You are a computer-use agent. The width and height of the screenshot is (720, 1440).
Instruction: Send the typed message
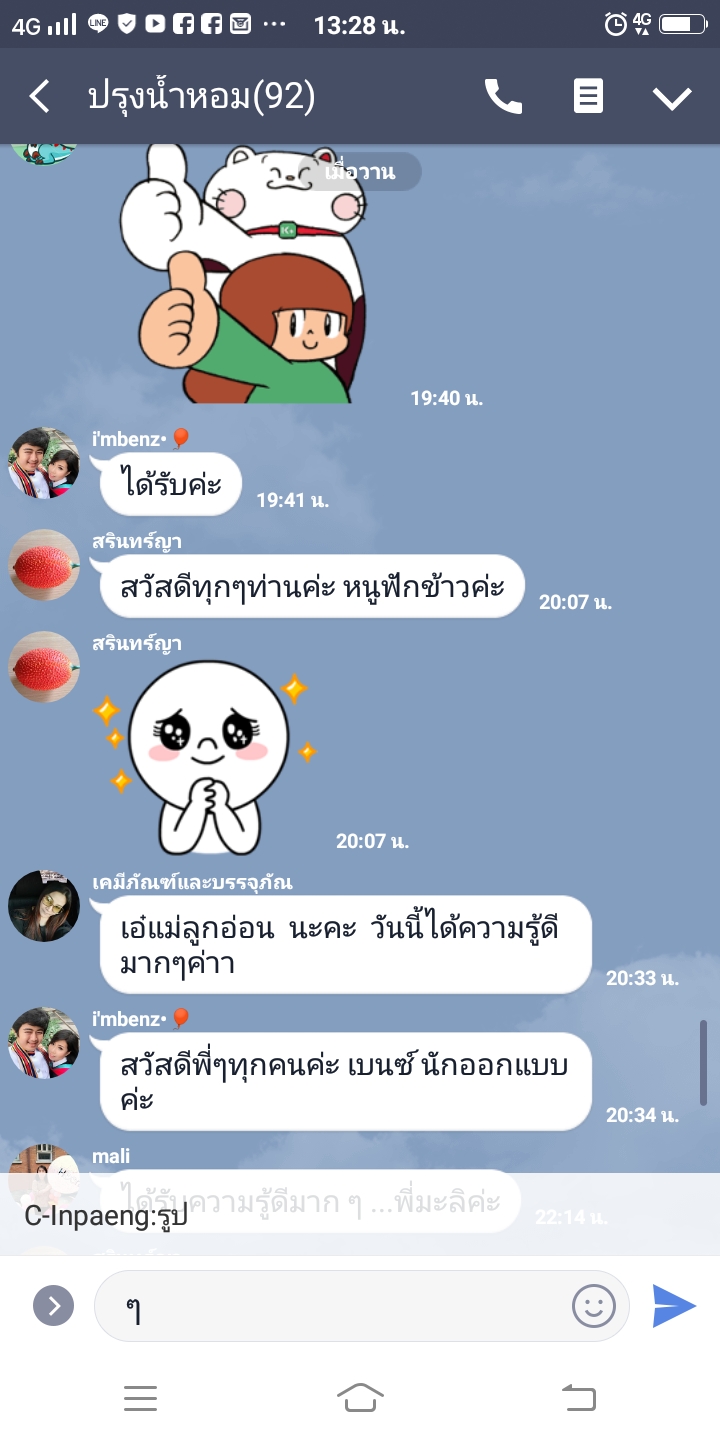pos(674,1305)
